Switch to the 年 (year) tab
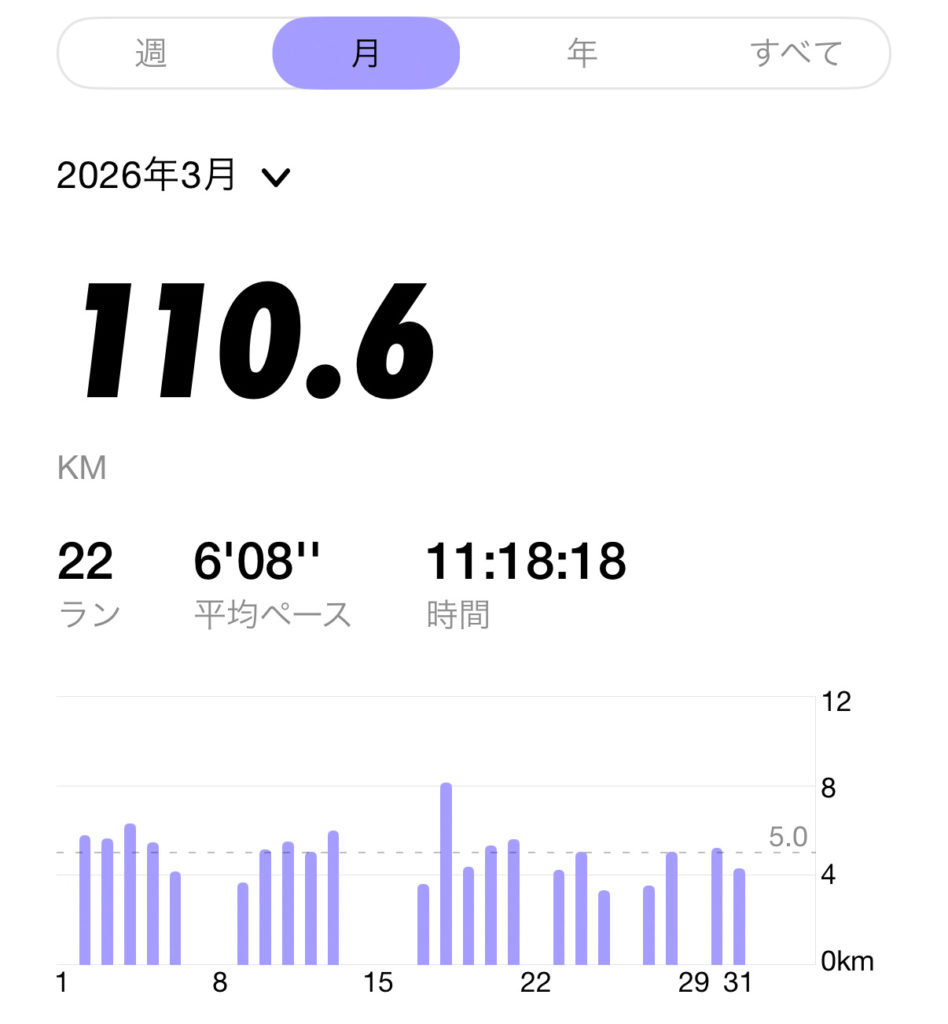948x1024 pixels. [x=581, y=53]
